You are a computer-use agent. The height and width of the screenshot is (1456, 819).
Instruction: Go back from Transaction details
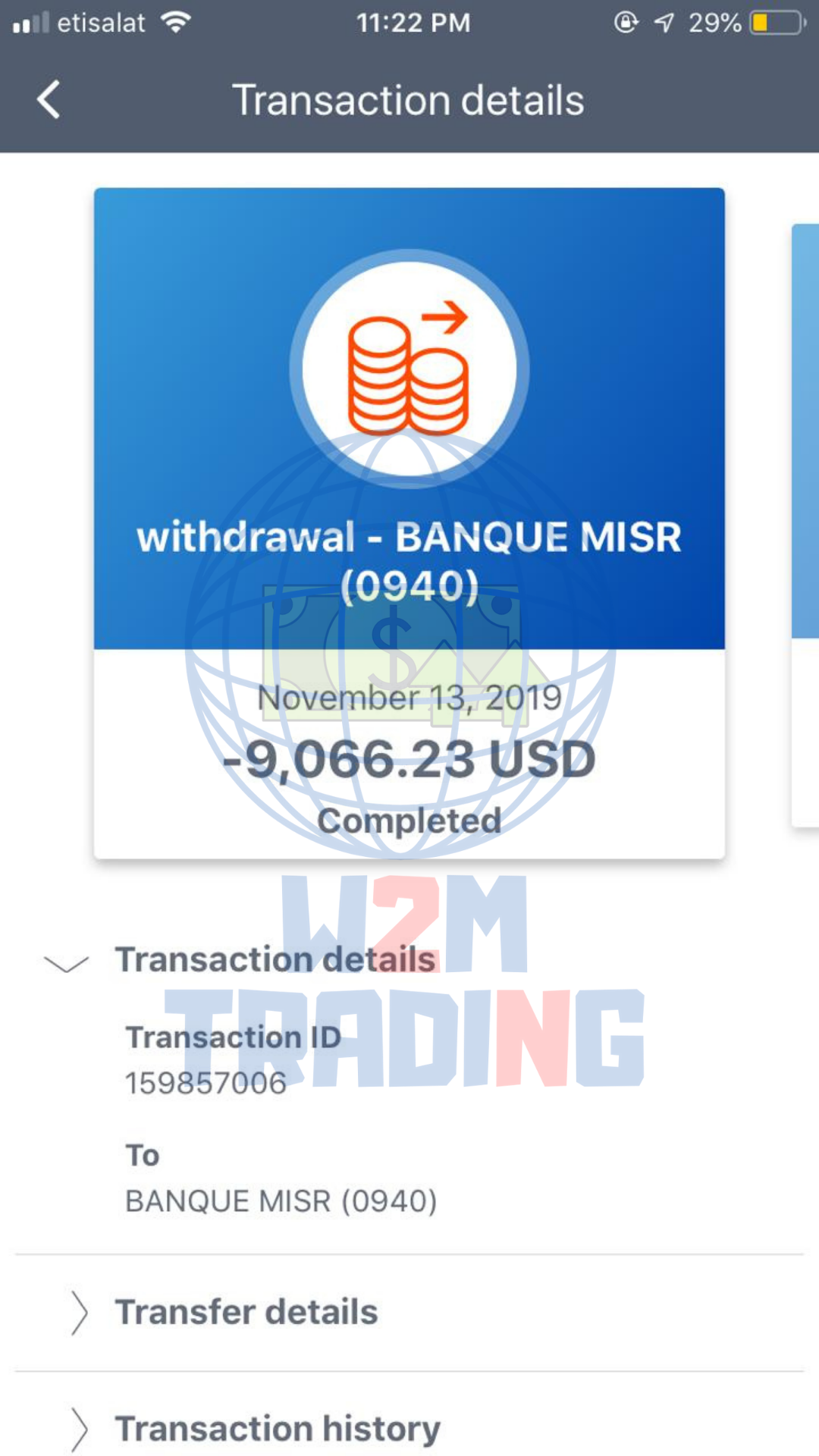[x=49, y=100]
